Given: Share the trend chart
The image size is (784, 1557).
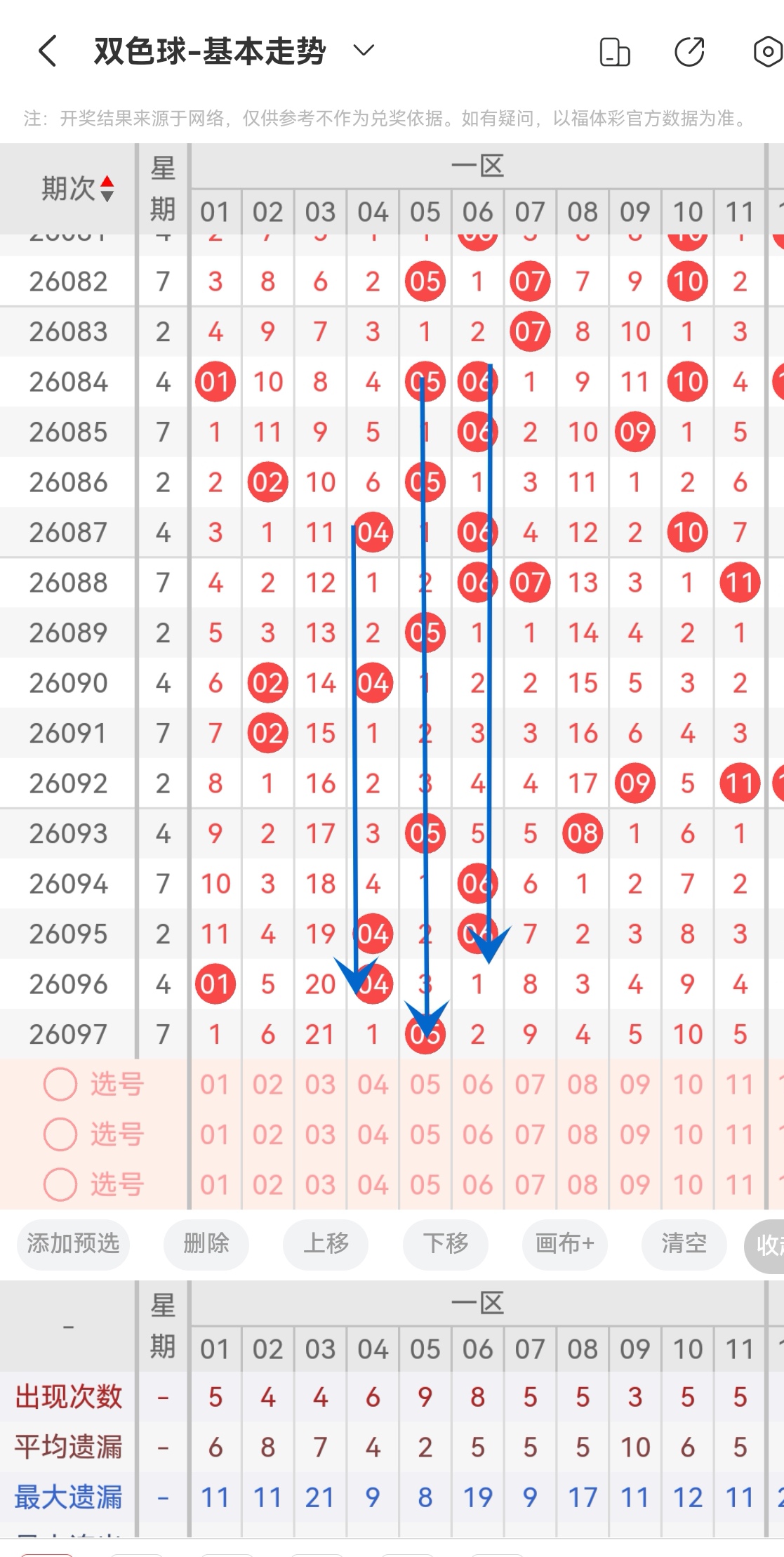Looking at the screenshot, I should coord(689,52).
